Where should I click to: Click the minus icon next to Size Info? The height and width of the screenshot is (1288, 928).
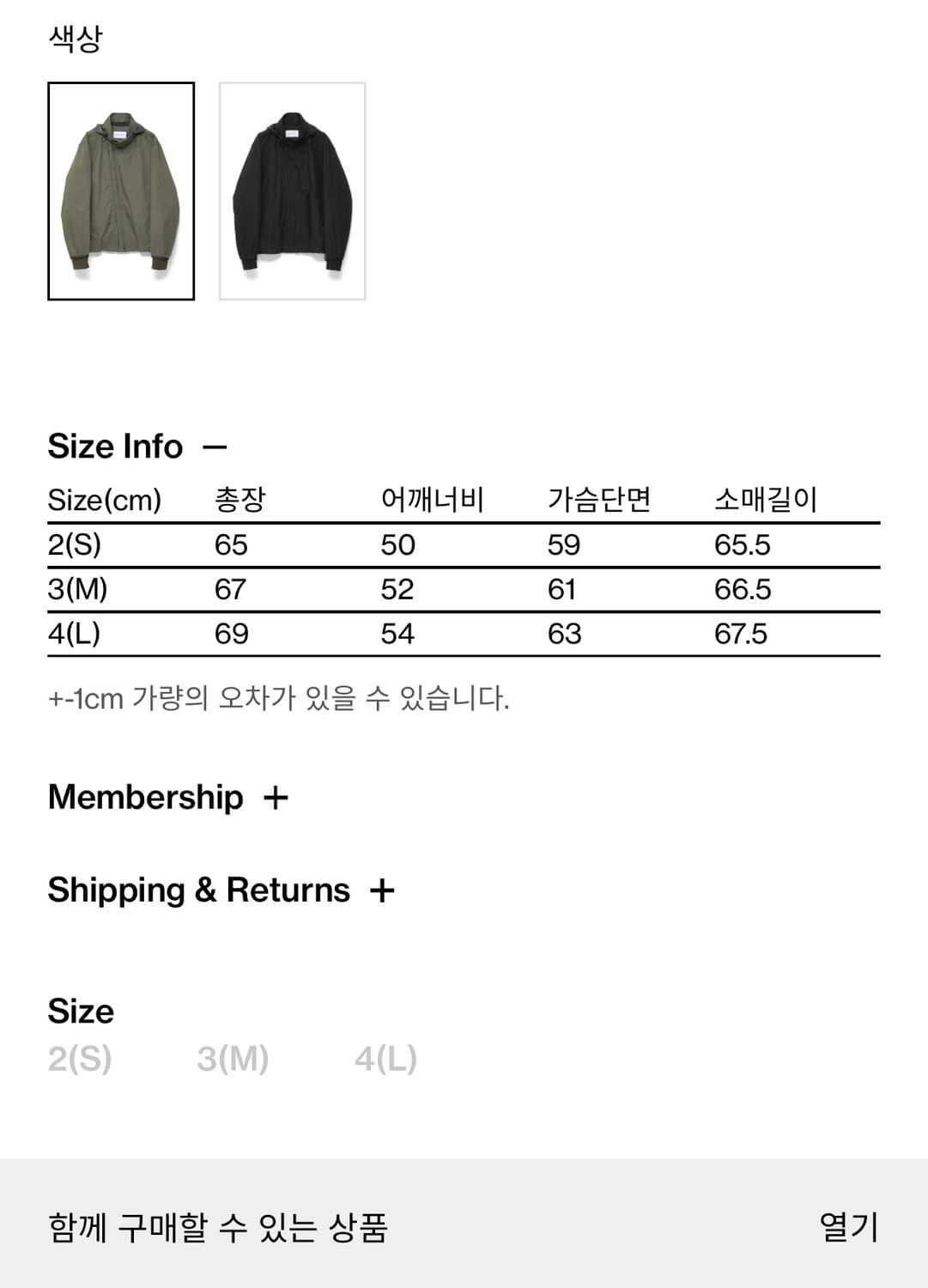pos(218,445)
